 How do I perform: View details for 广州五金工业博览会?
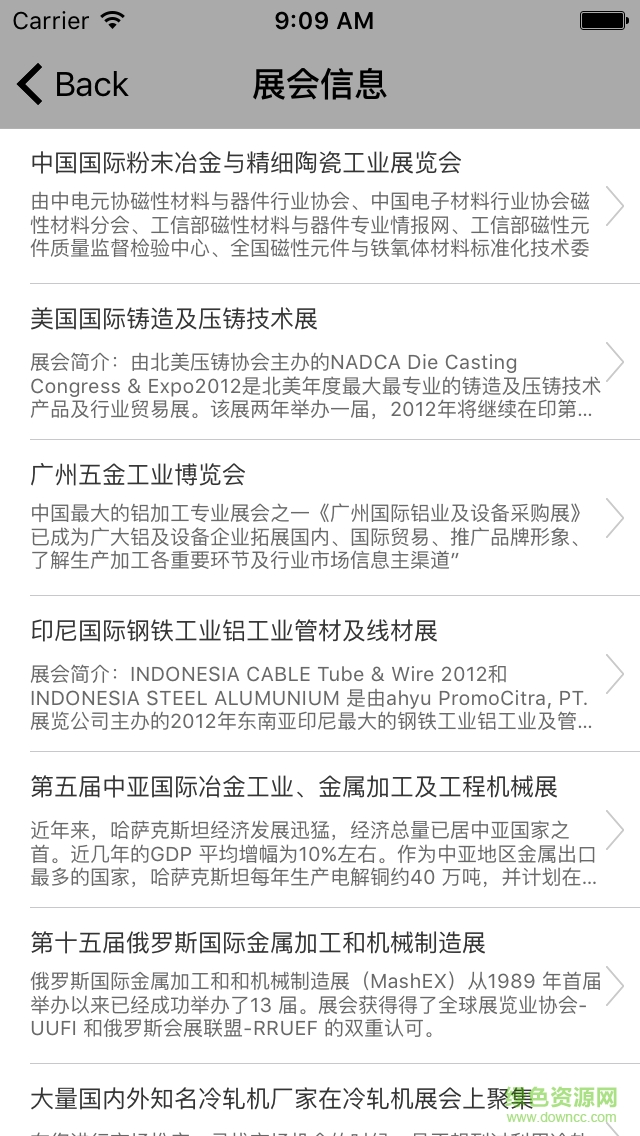coord(320,518)
